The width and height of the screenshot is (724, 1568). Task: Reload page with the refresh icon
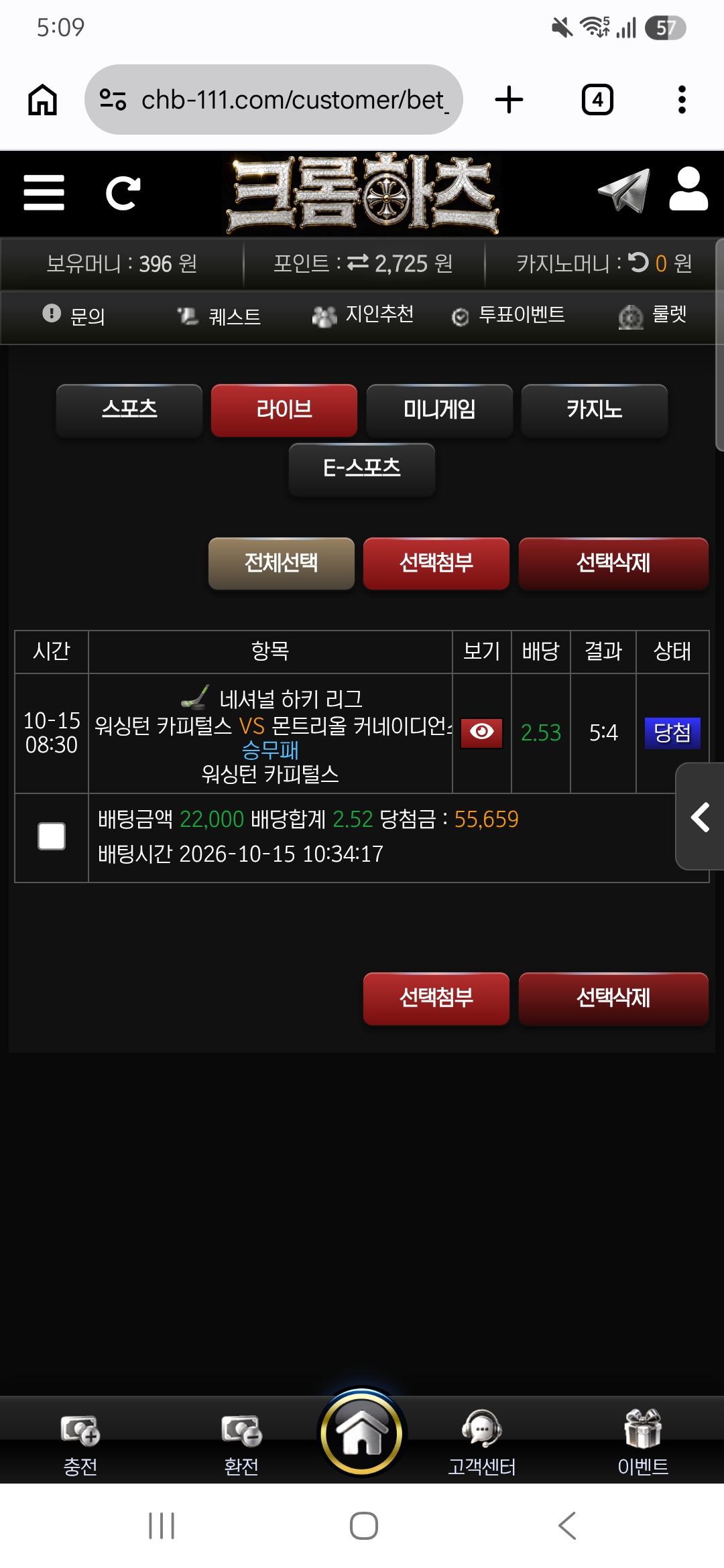(123, 193)
